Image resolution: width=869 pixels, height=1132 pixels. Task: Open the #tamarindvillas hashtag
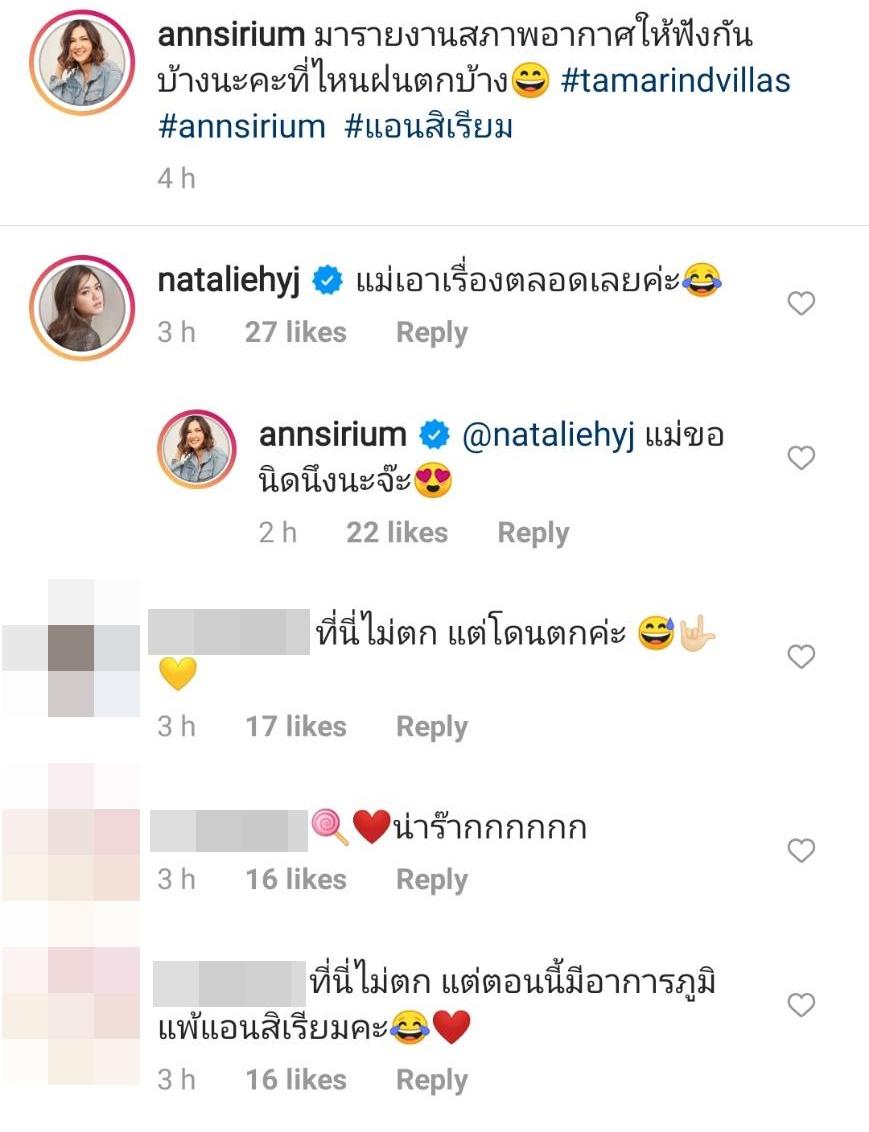click(675, 81)
